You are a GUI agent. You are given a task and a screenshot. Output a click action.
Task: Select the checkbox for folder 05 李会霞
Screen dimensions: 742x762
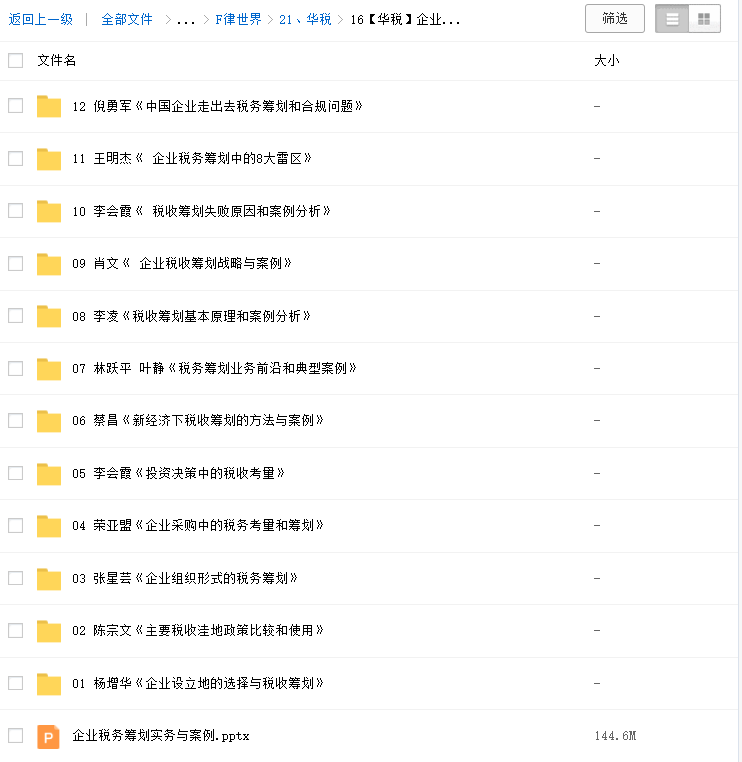(15, 473)
